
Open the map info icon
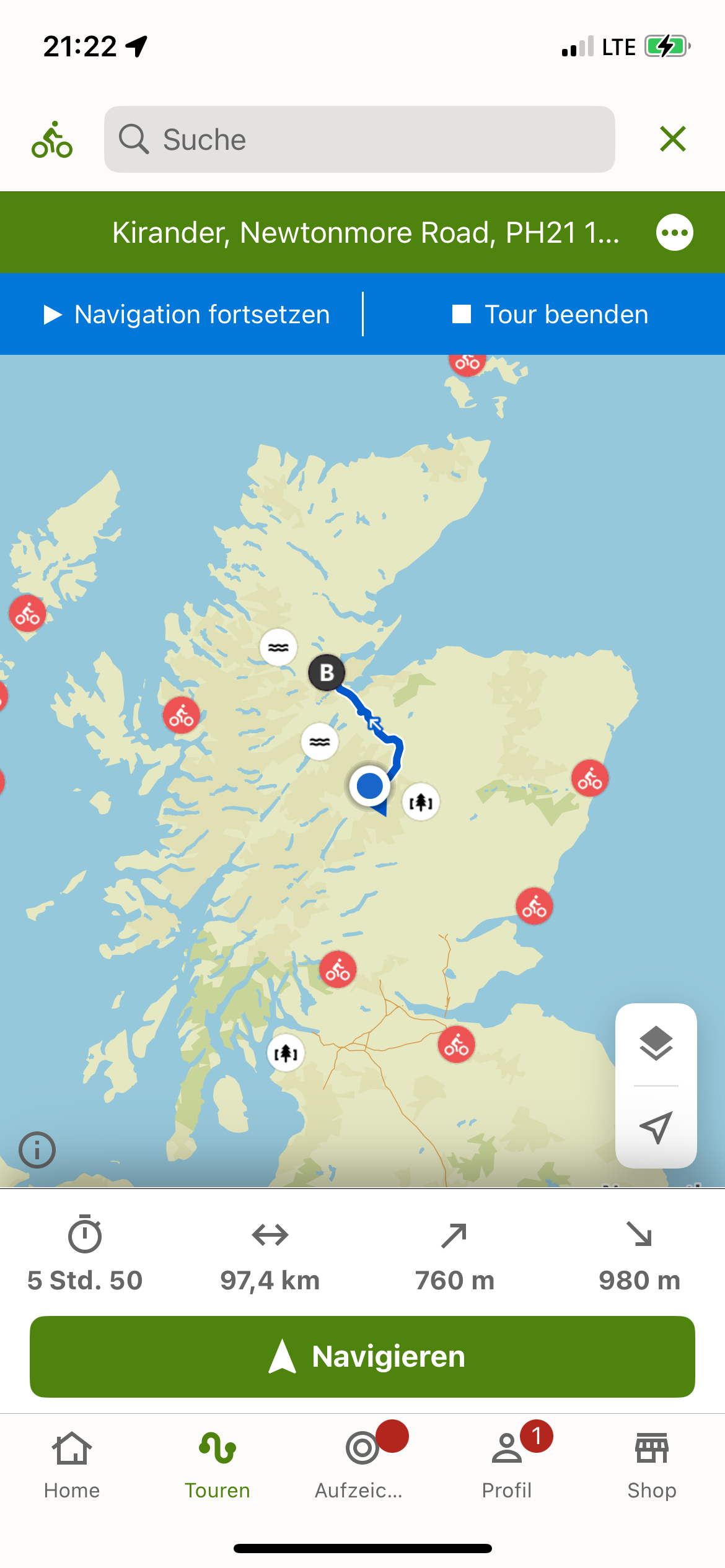37,1150
